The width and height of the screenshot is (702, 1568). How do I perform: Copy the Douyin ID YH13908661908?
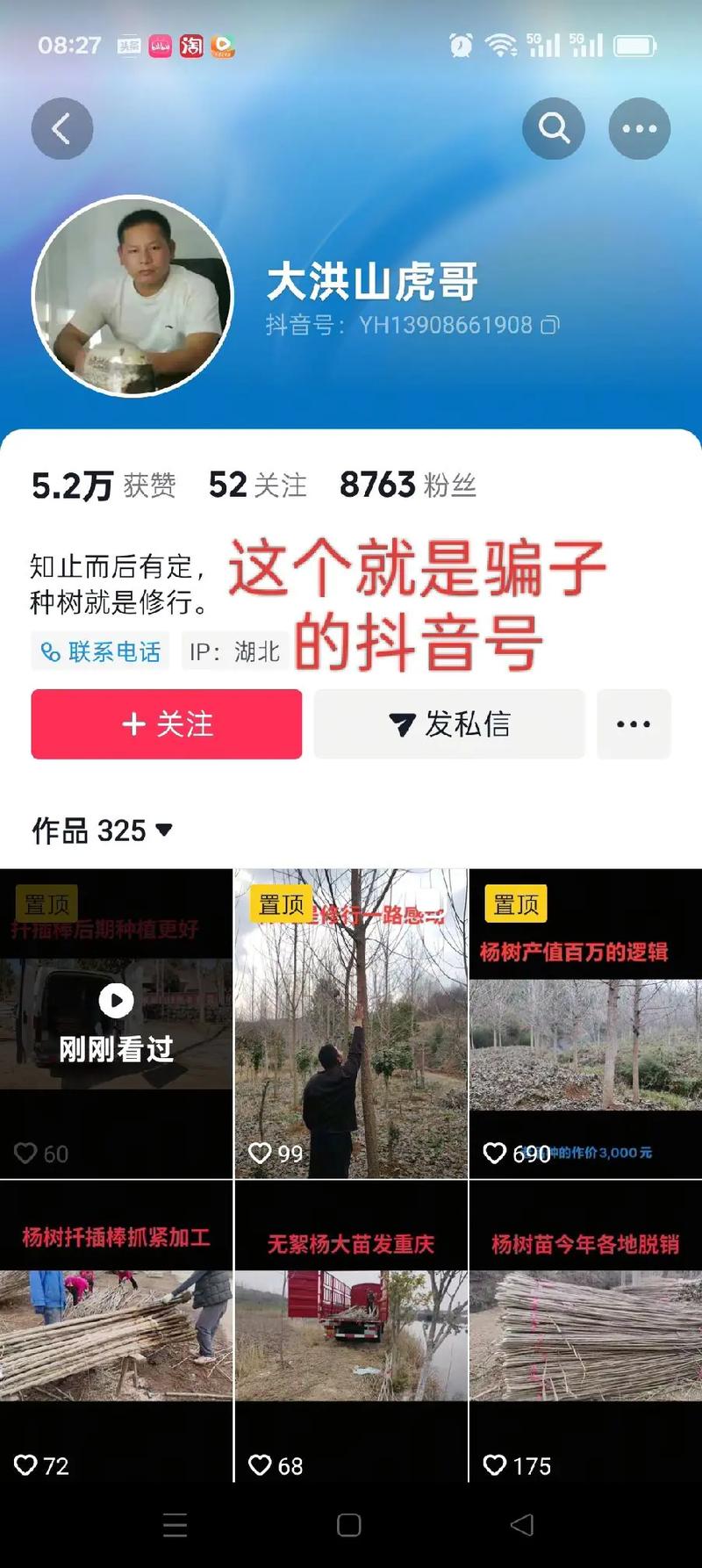(x=550, y=326)
